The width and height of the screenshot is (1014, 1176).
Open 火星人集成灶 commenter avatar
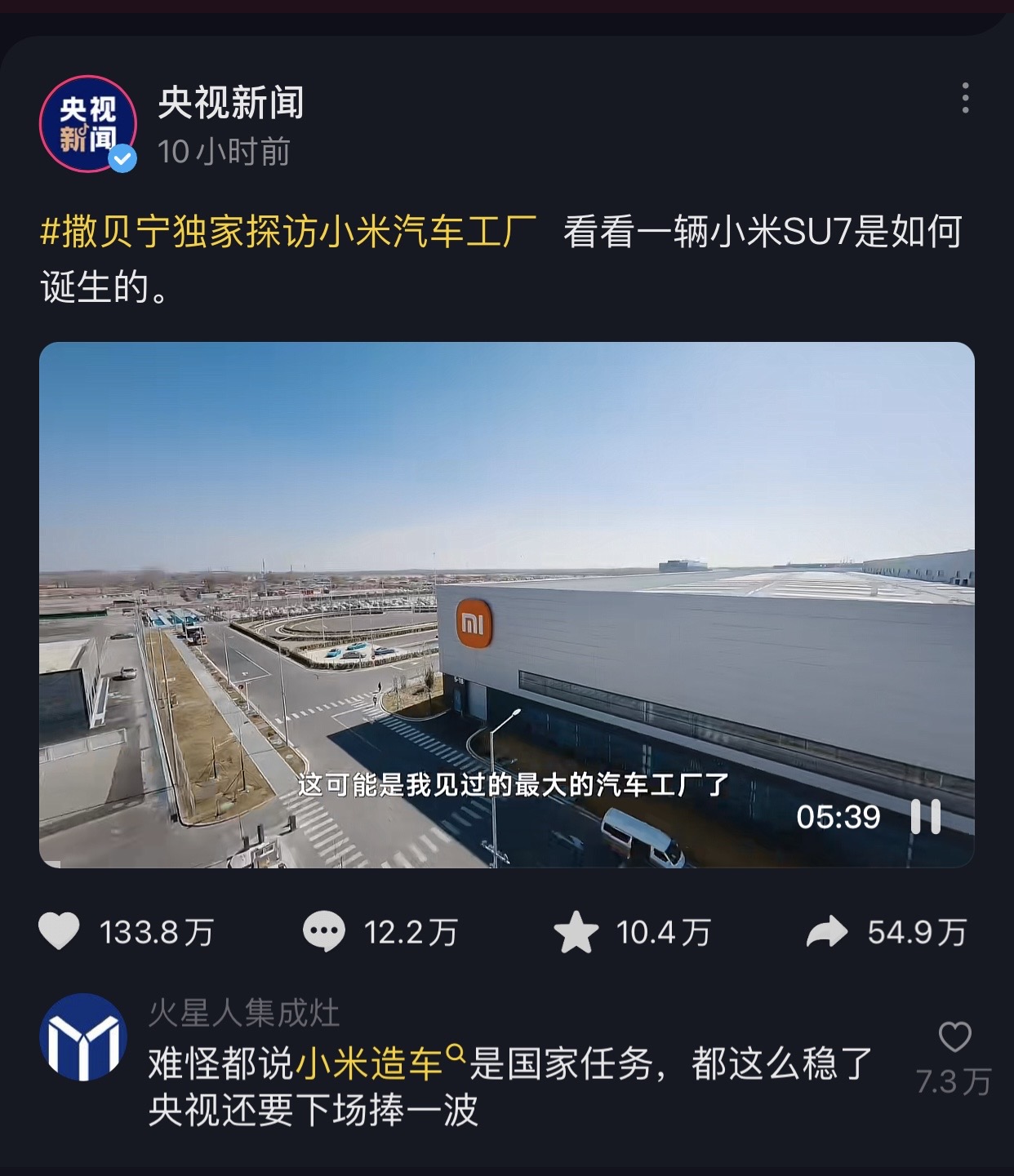click(x=83, y=1037)
